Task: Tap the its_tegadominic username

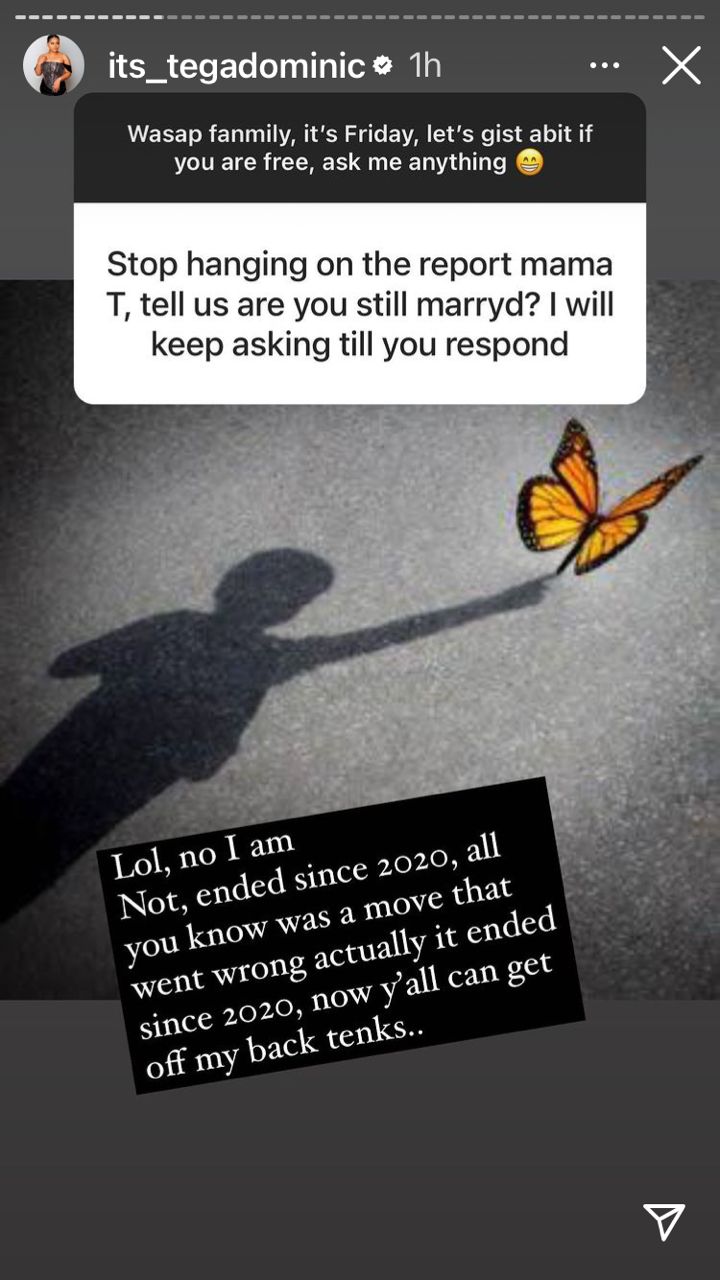Action: (x=236, y=66)
